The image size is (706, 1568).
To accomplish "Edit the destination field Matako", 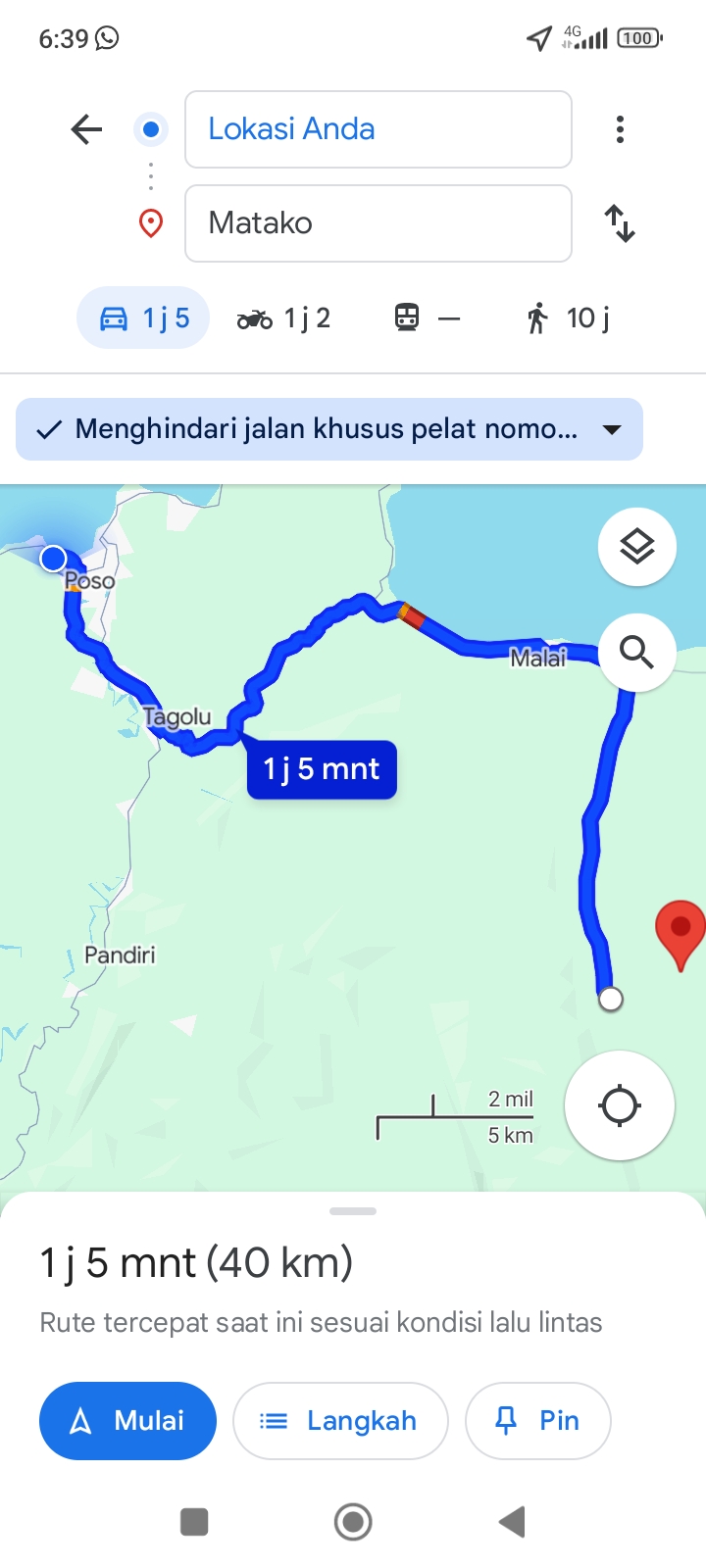I will [378, 223].
